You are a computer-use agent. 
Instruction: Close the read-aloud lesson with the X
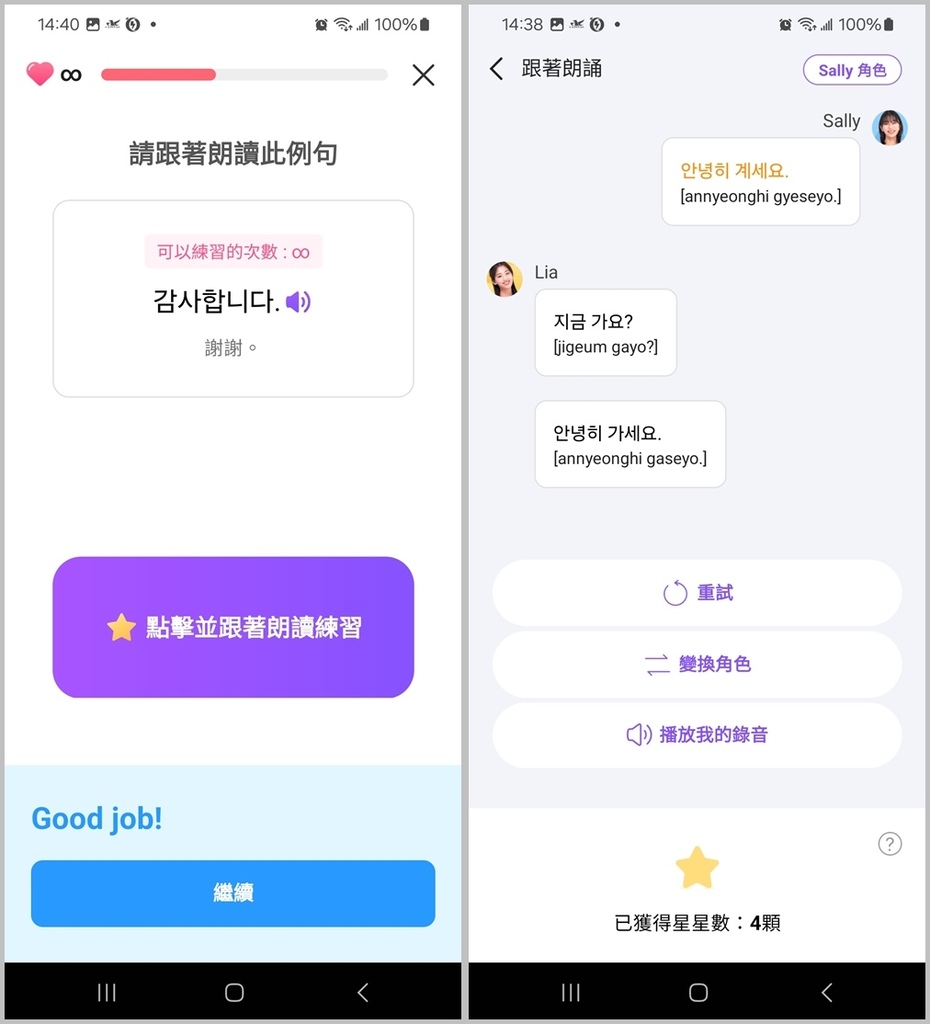click(x=423, y=75)
